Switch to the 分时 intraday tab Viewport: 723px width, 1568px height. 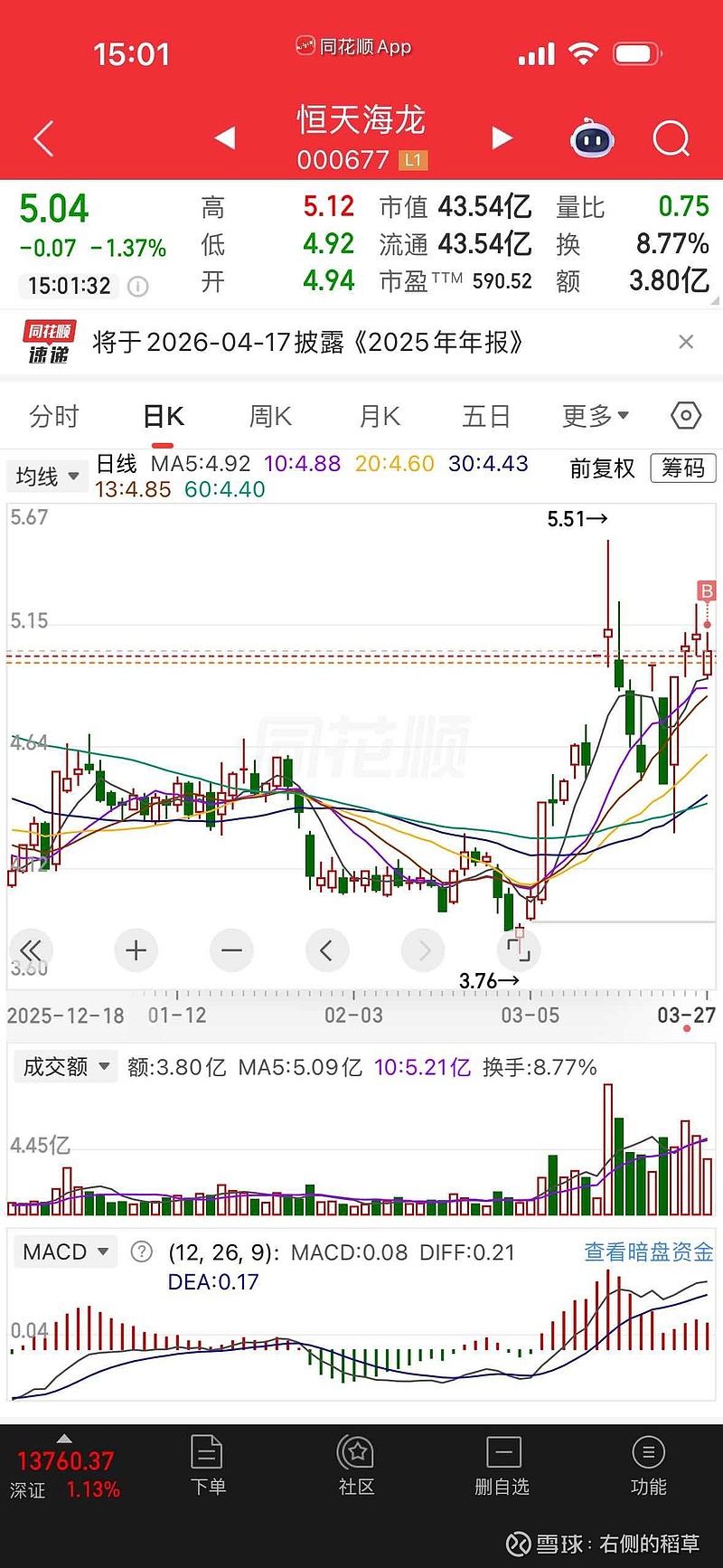(56, 415)
